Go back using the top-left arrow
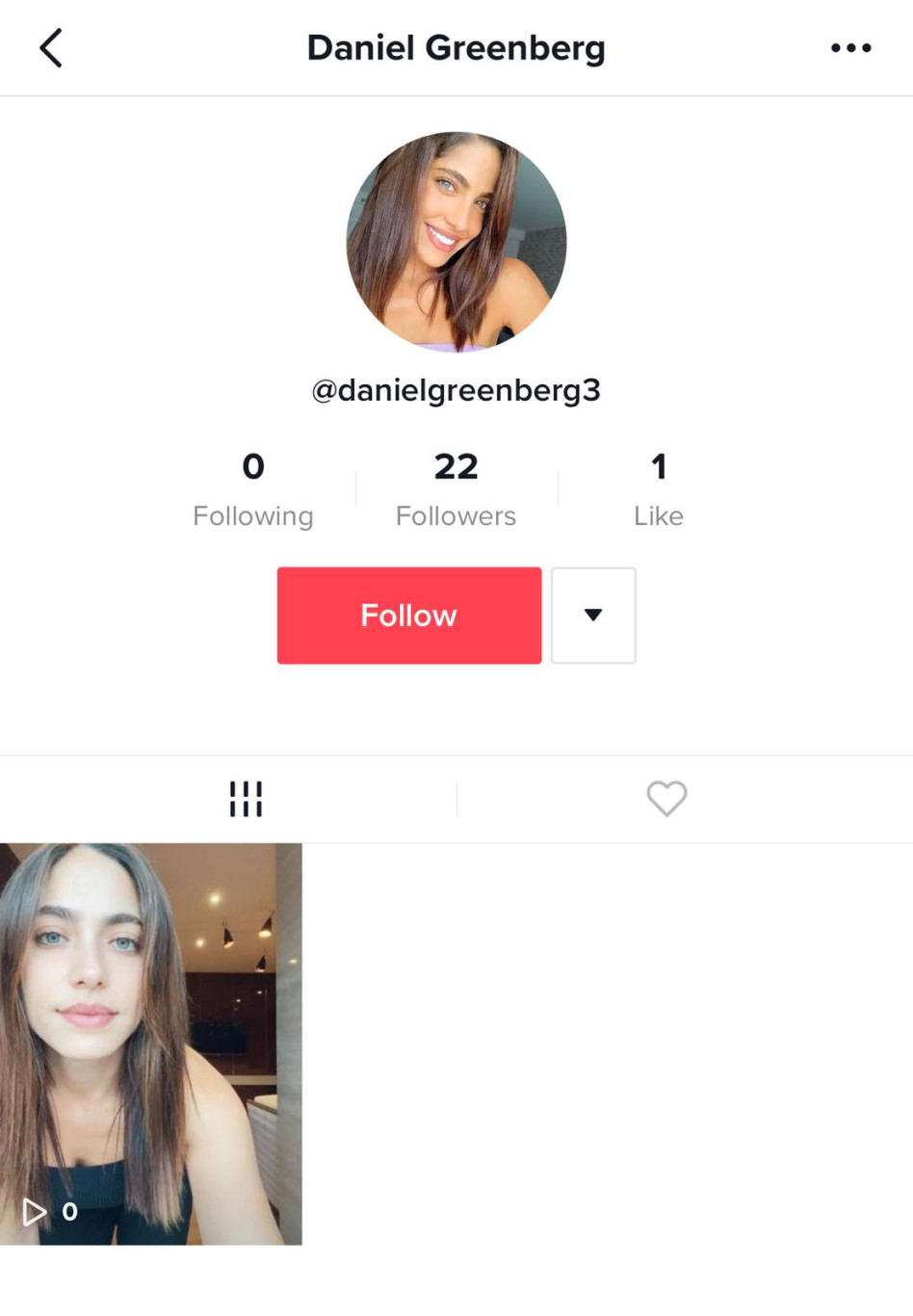Screen dimensions: 913x1316 click(51, 48)
